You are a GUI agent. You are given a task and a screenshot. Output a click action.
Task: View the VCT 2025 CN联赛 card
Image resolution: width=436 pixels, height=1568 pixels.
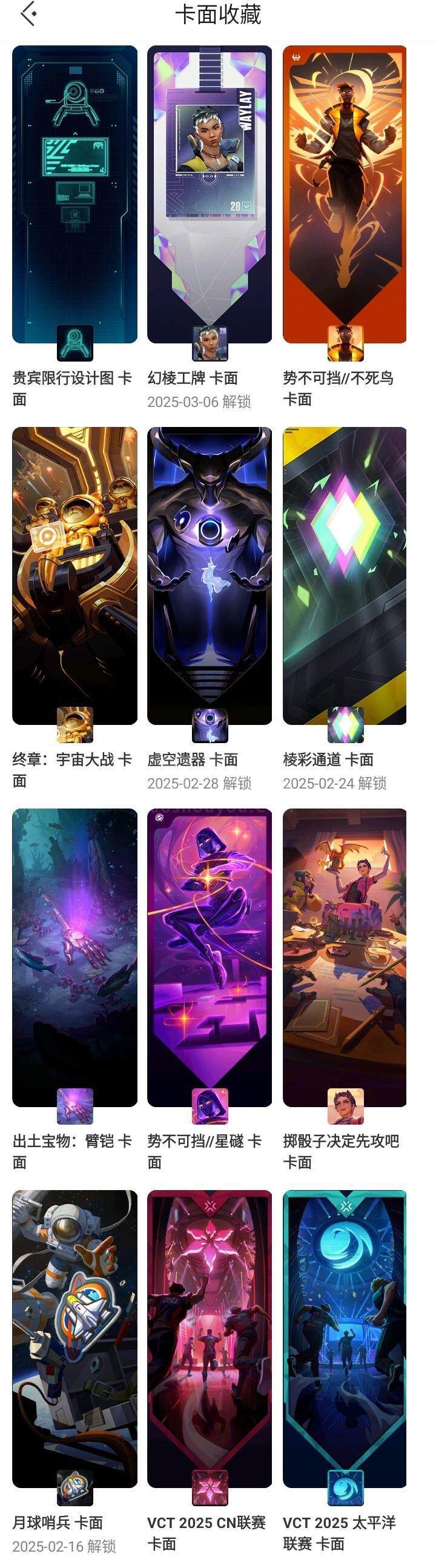click(x=210, y=1338)
